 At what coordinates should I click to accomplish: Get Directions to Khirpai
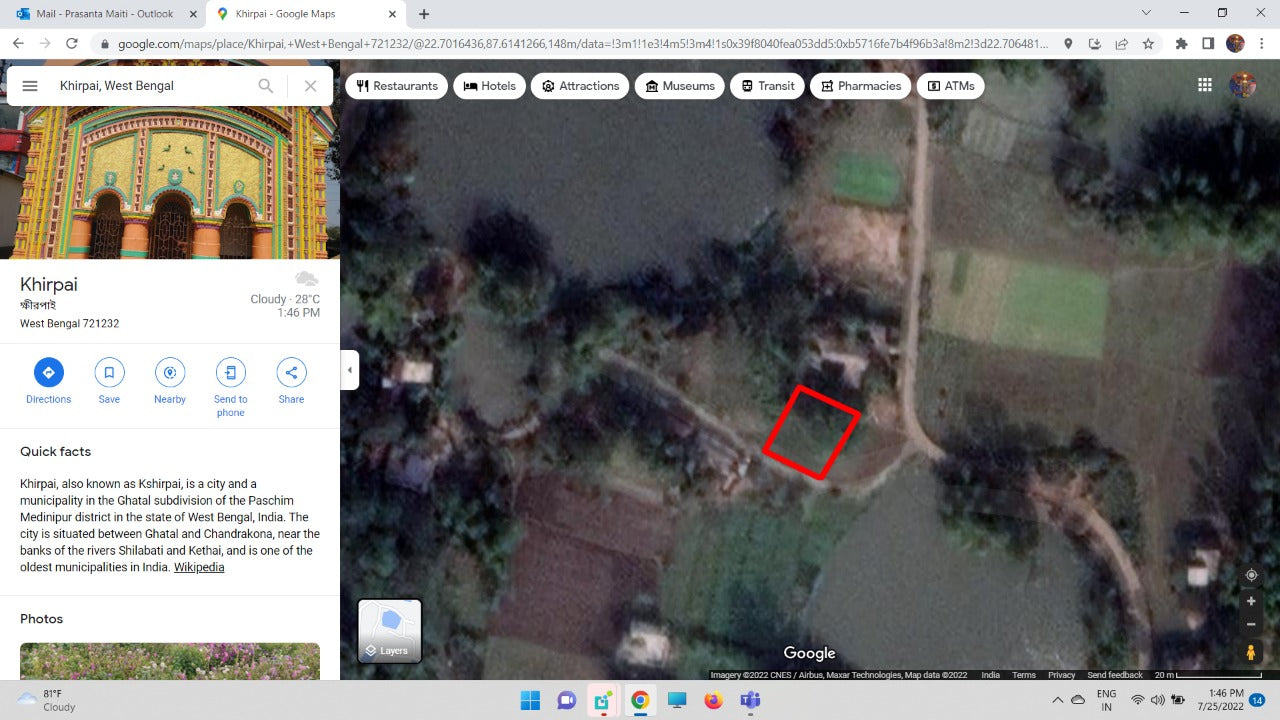tap(48, 373)
